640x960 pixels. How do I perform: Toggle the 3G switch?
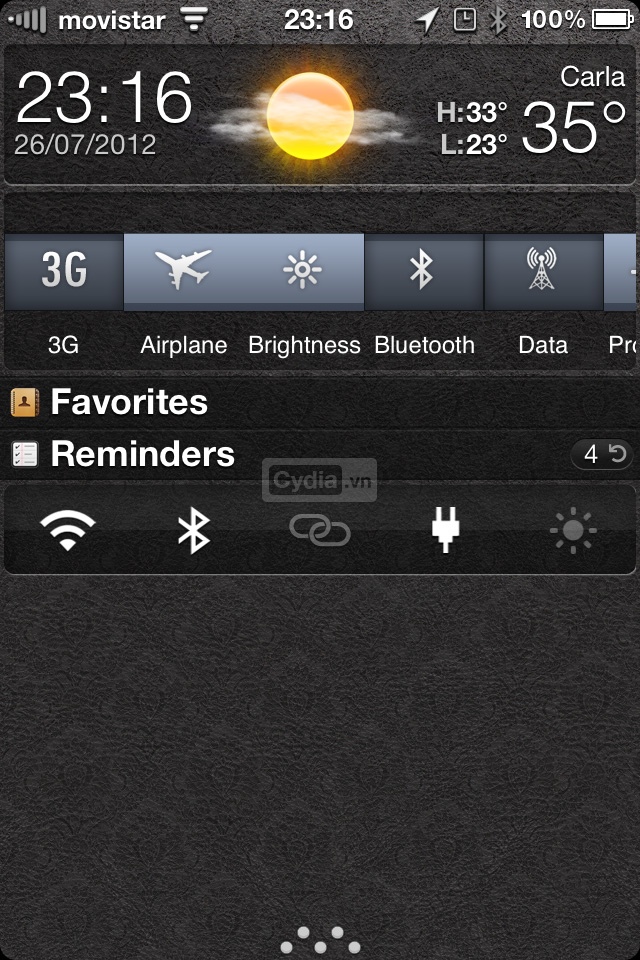[63, 271]
